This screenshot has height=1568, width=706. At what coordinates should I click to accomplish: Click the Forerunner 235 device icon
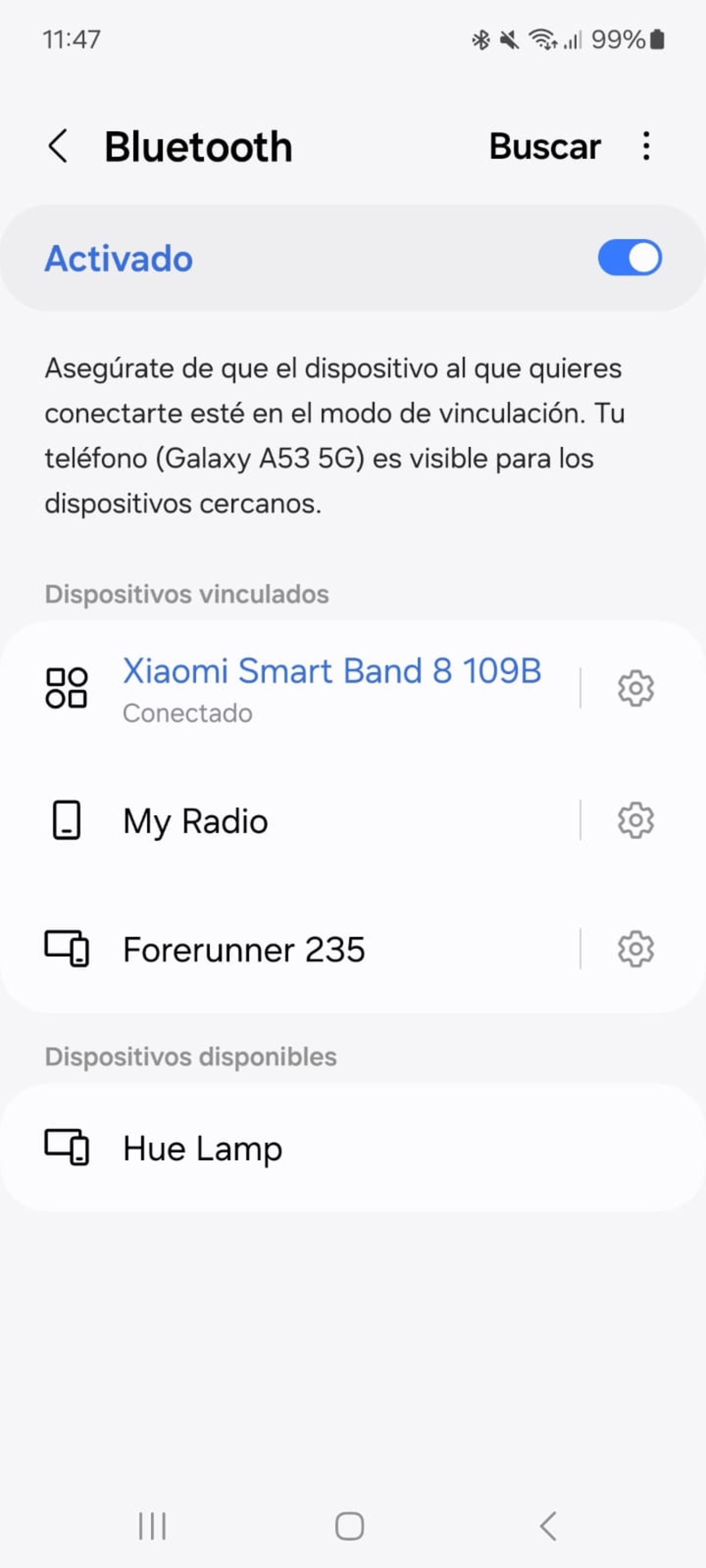coord(67,948)
